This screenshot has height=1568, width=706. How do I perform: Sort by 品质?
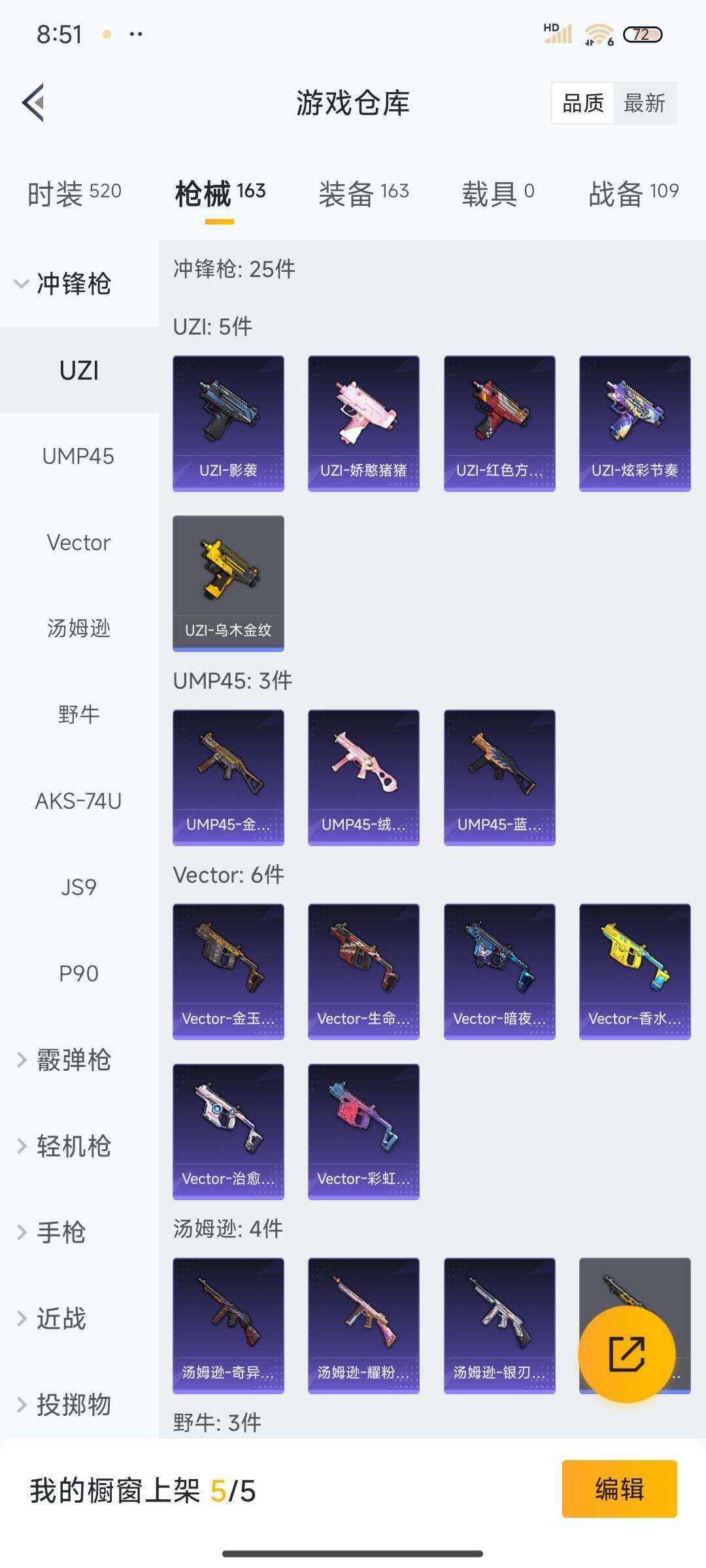(x=583, y=103)
